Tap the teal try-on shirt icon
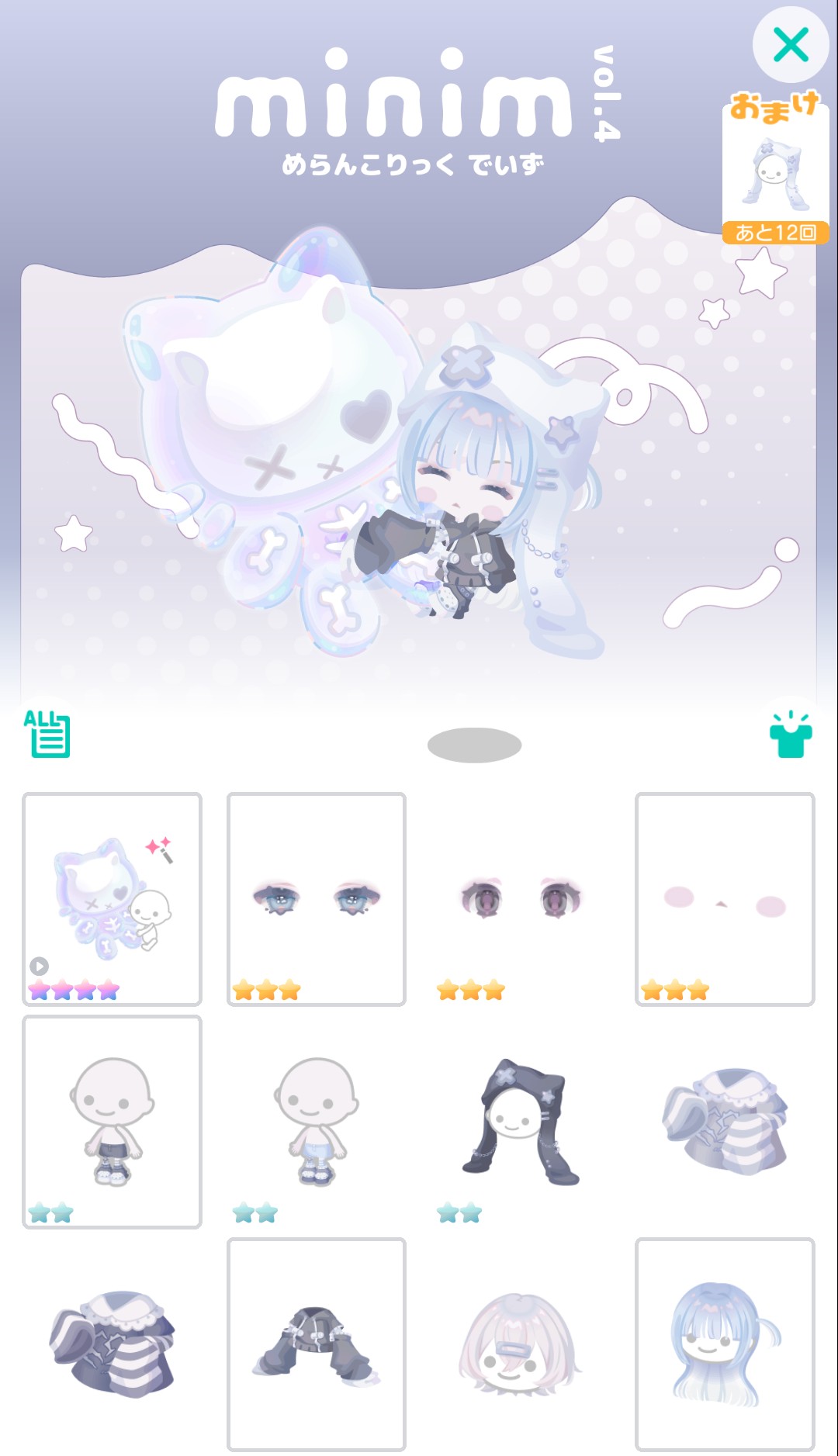Image resolution: width=838 pixels, height=1456 pixels. click(x=791, y=735)
